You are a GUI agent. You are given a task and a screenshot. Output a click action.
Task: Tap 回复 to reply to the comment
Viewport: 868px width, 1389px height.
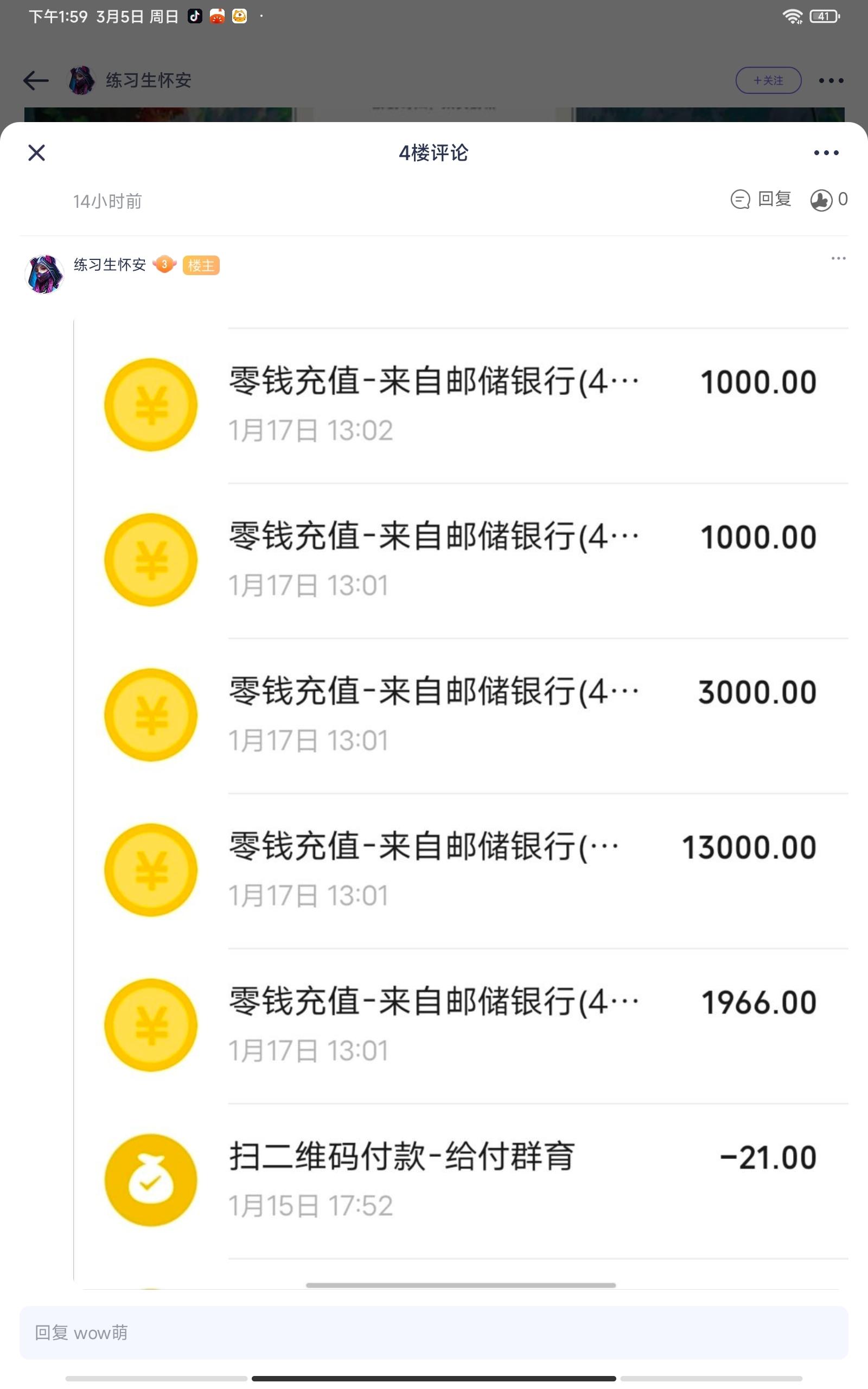761,199
